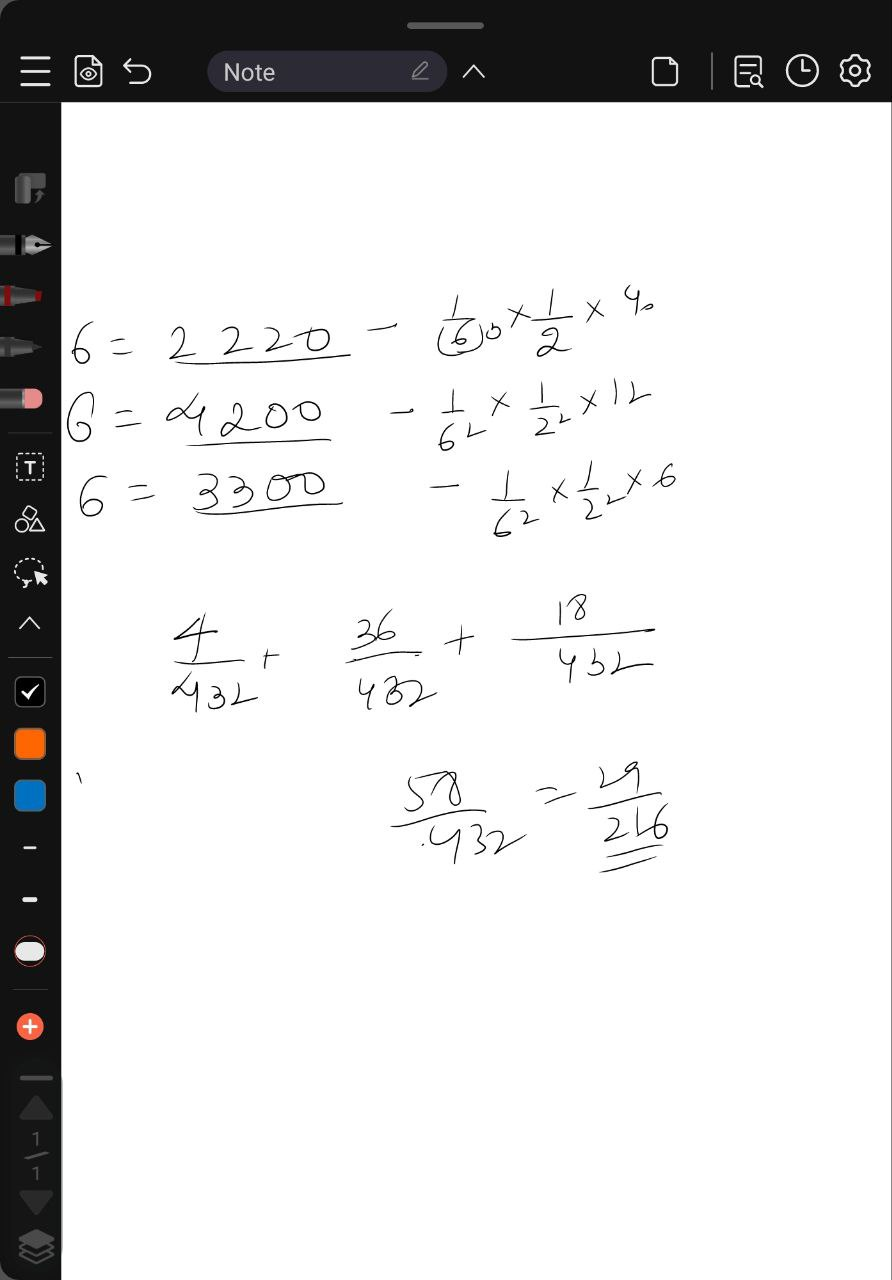
Task: Pick the orange color swatch
Action: click(30, 744)
